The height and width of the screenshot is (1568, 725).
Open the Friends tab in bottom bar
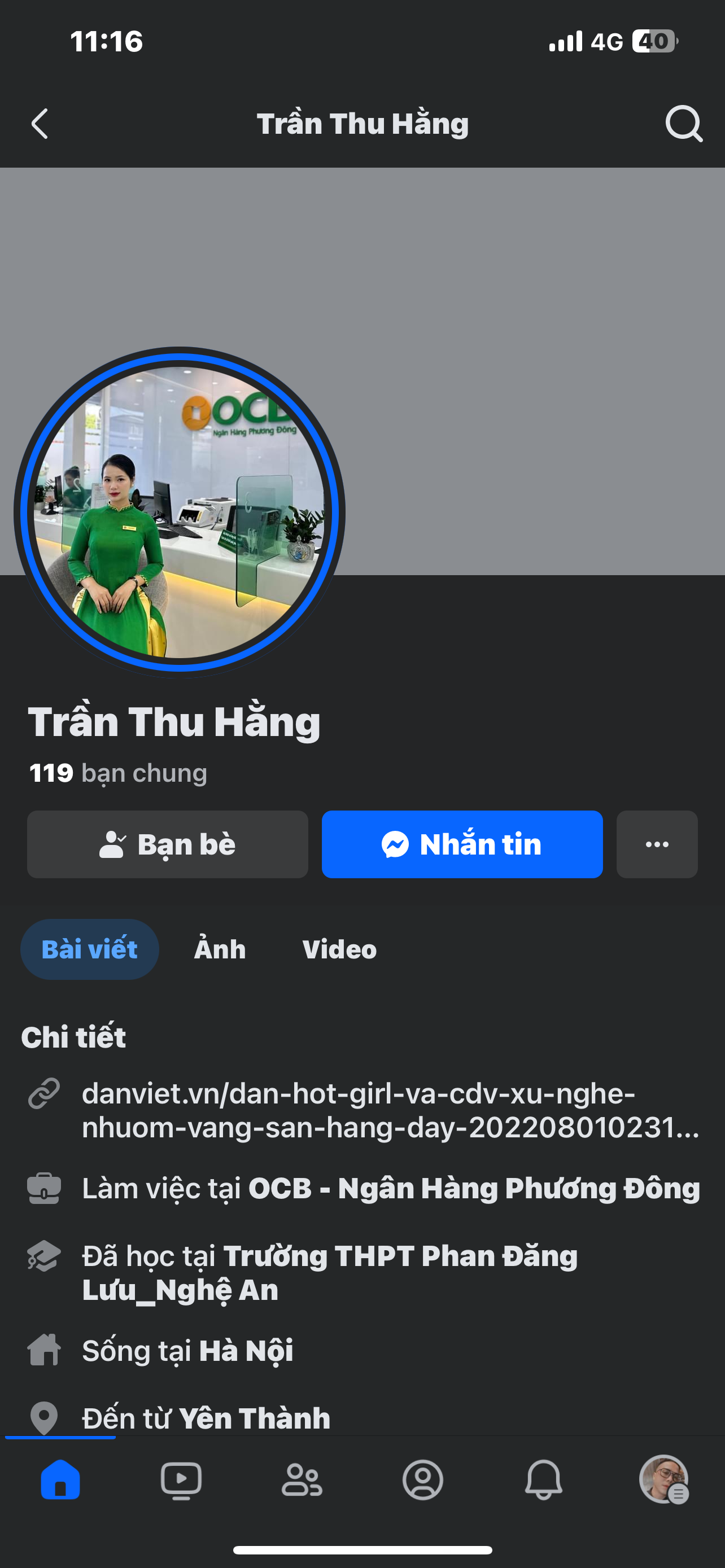coord(302,1480)
